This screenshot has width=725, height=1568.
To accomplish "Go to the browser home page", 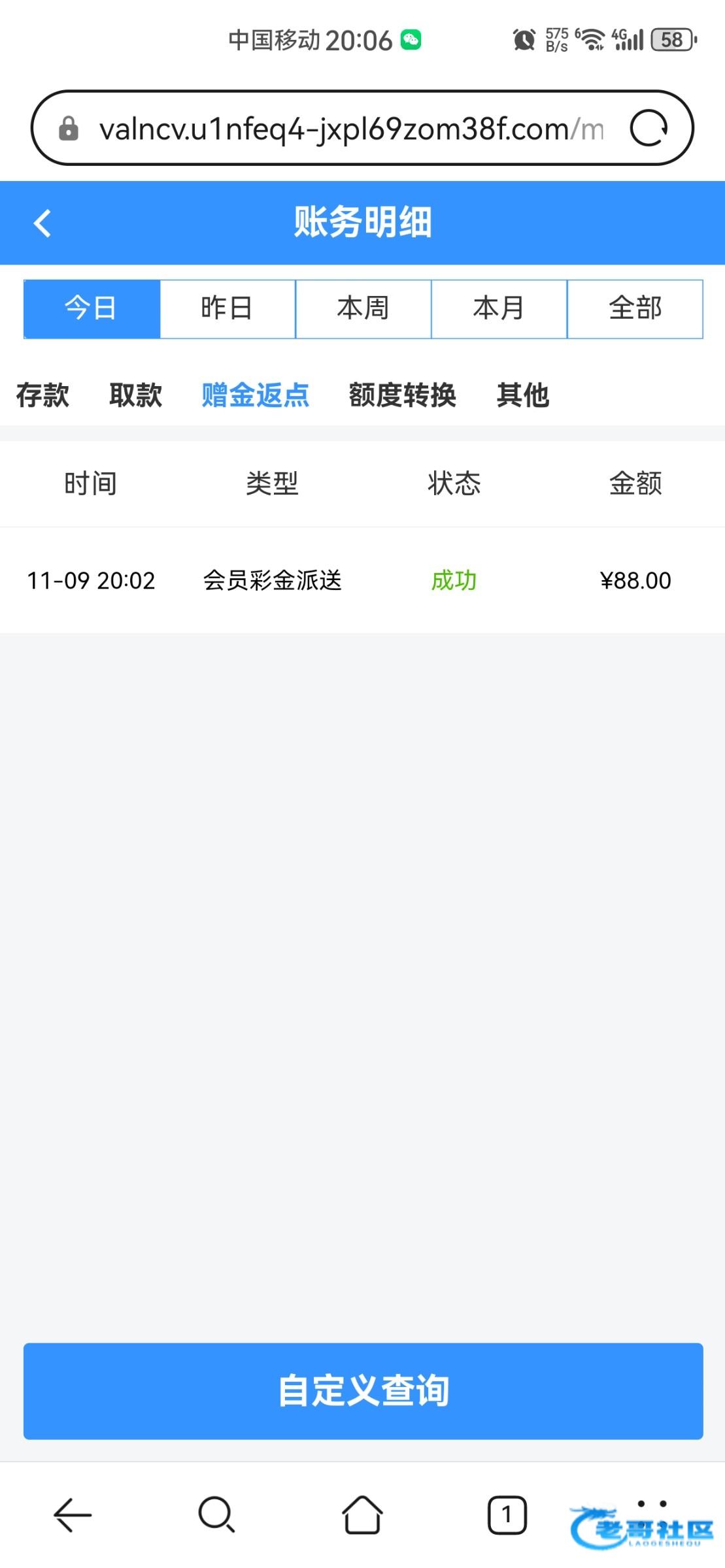I will tap(362, 1514).
